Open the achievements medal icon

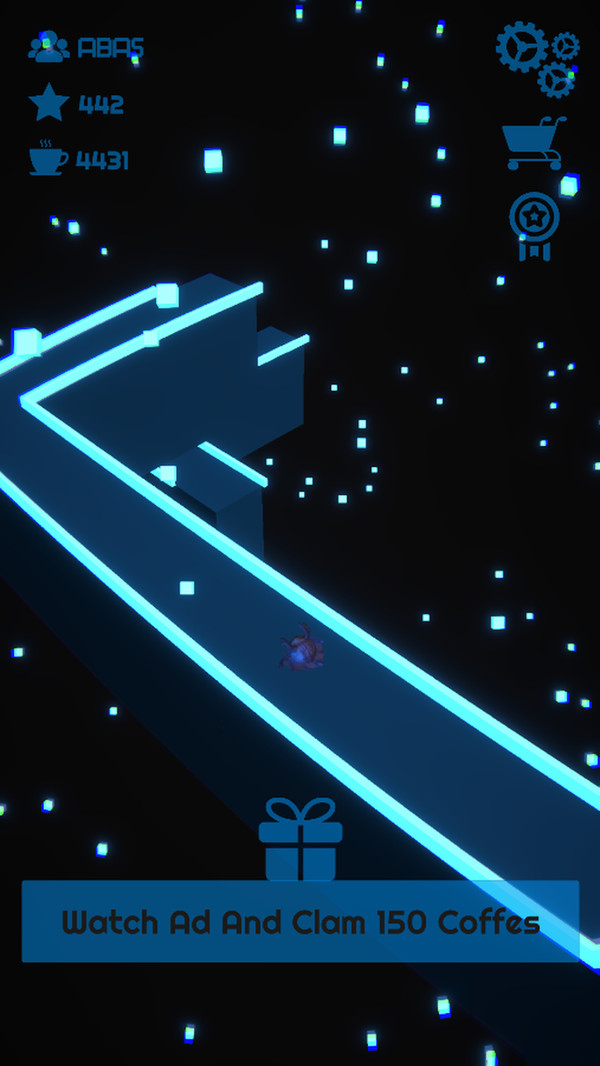[533, 226]
